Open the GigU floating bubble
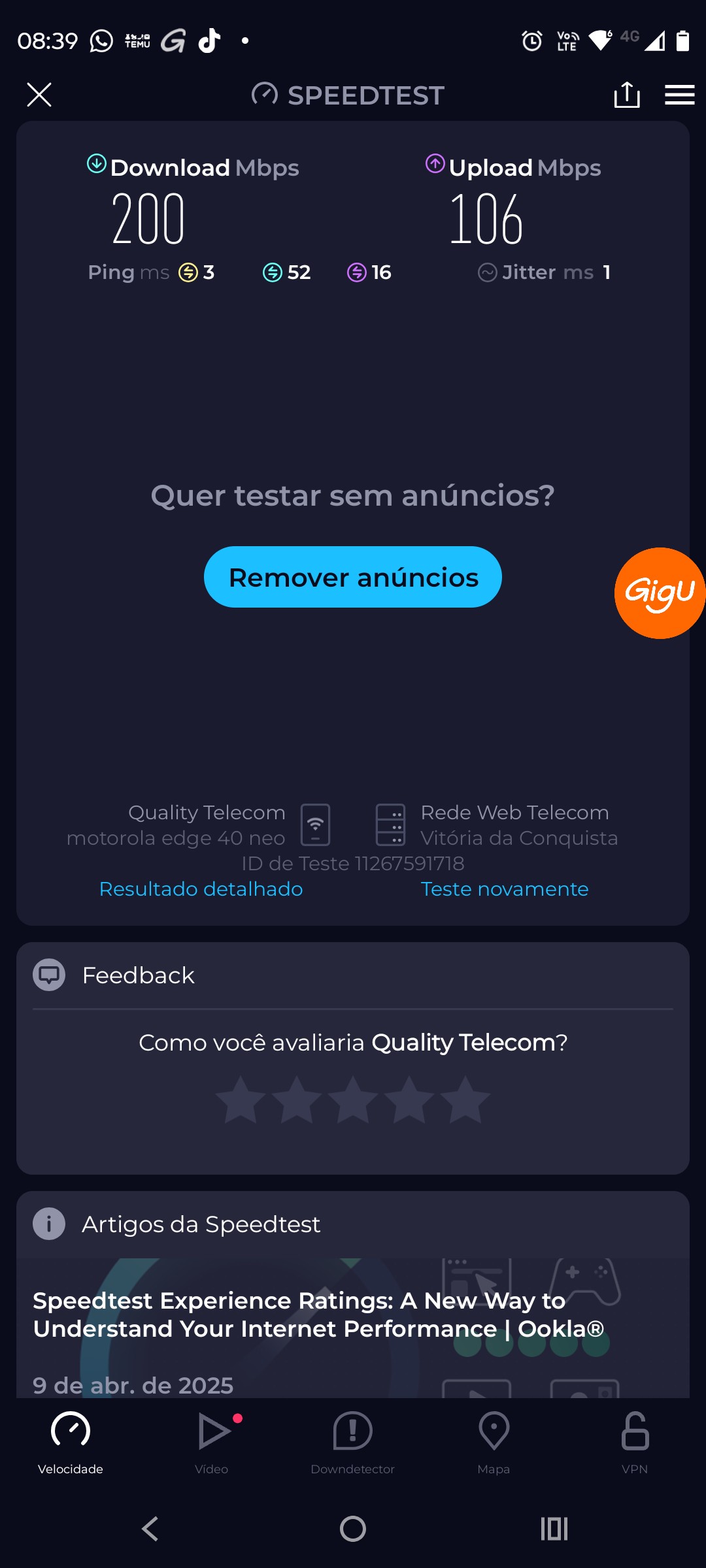 (659, 593)
